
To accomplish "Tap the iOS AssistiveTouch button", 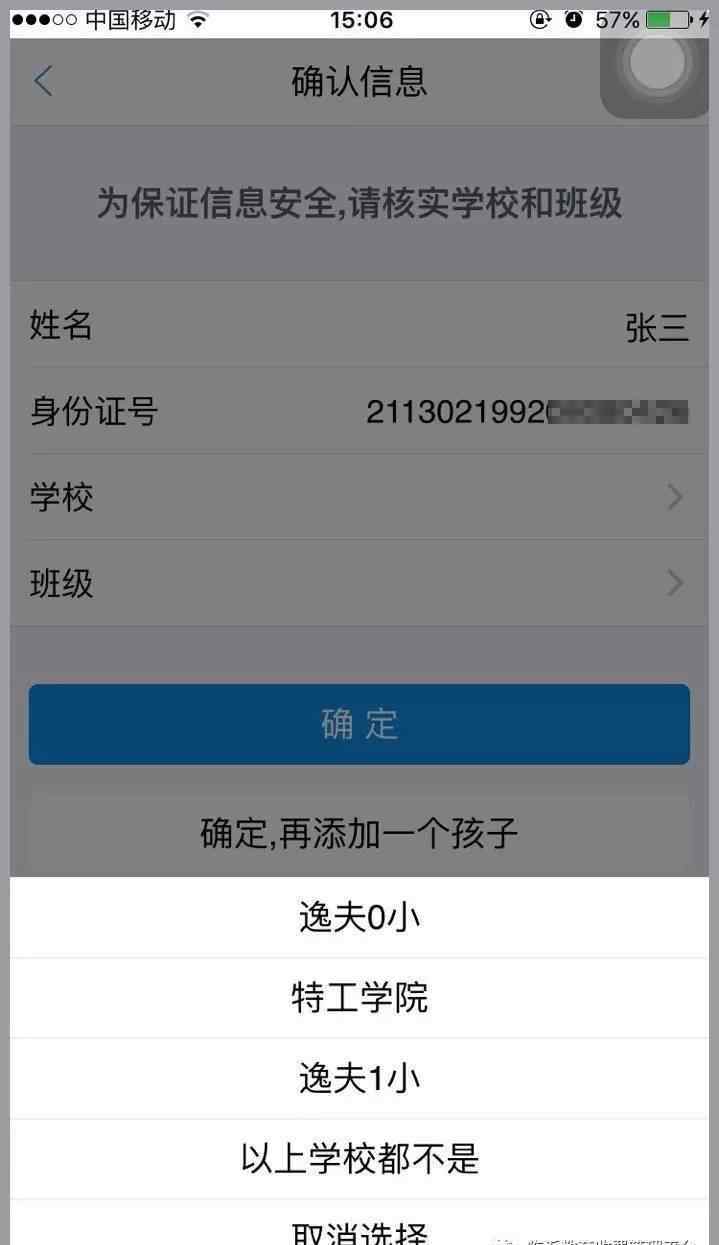I will [x=655, y=62].
